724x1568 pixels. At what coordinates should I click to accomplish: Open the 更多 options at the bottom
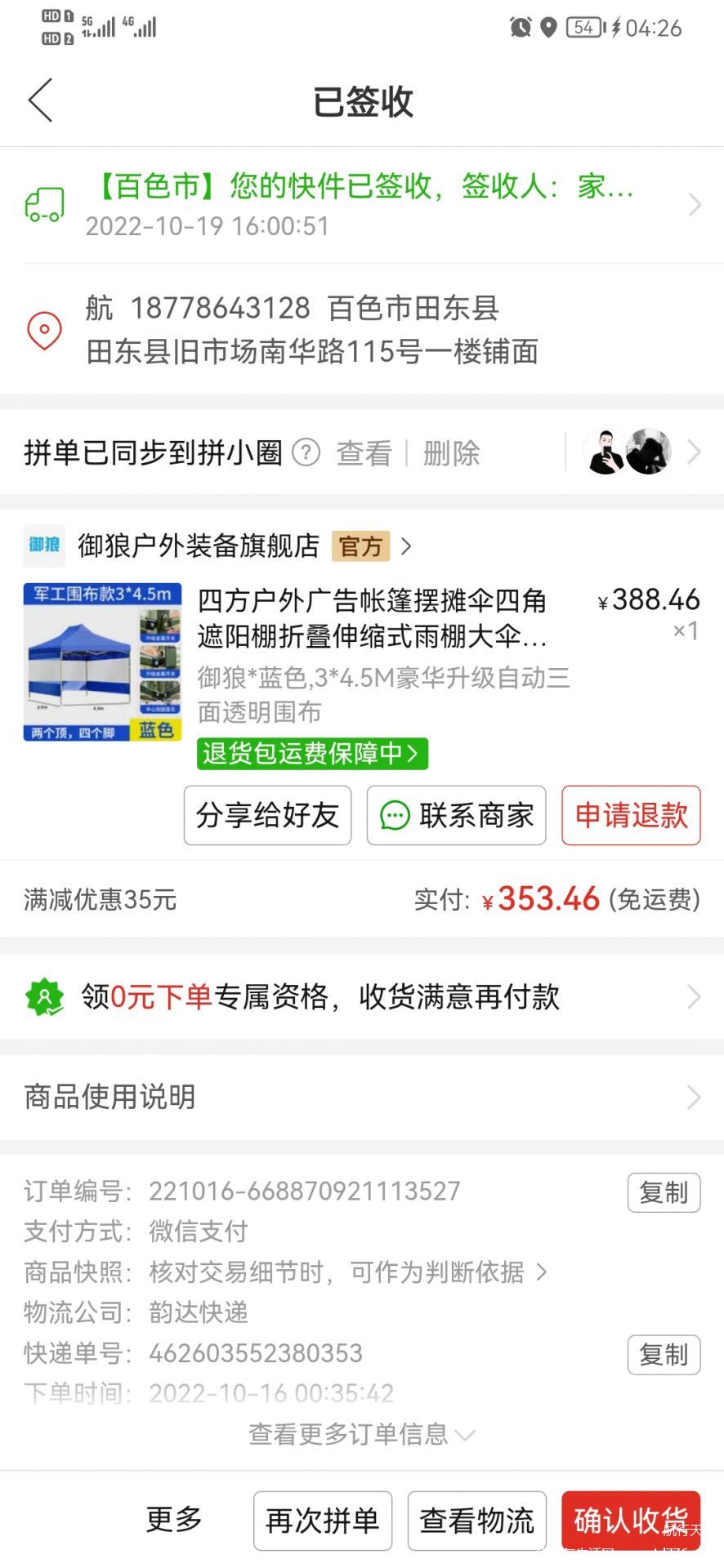coord(174,1520)
